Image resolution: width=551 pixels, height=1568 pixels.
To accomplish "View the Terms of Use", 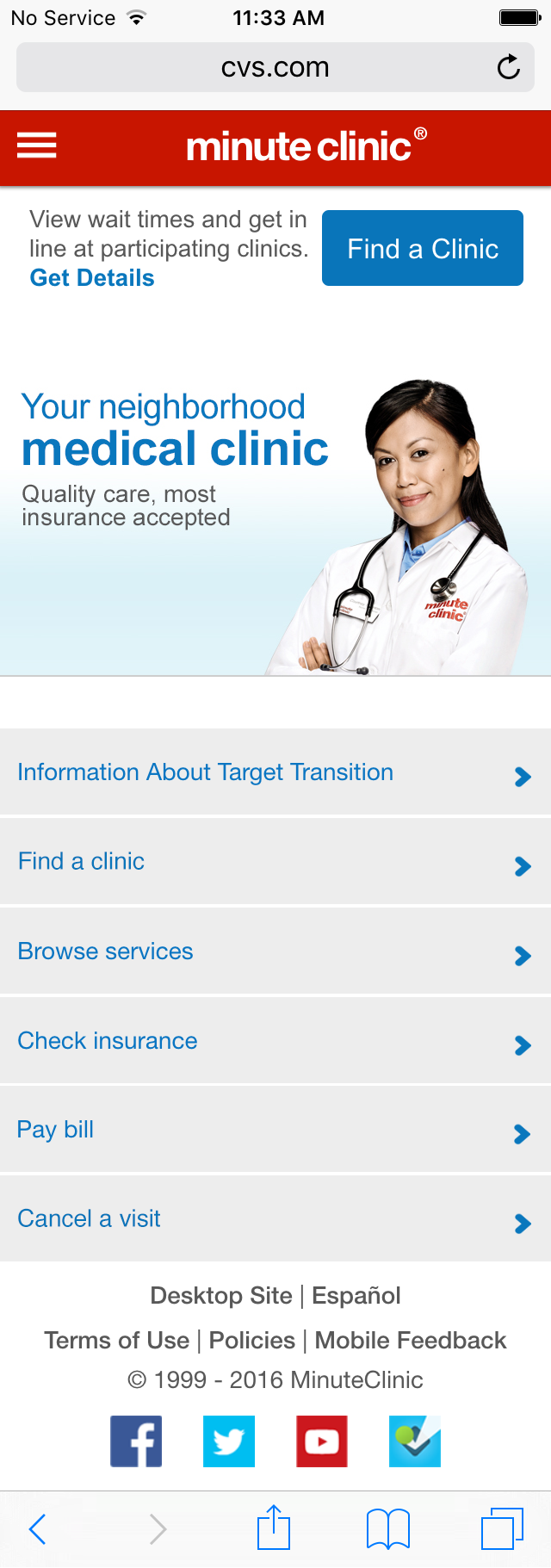I will point(117,1341).
